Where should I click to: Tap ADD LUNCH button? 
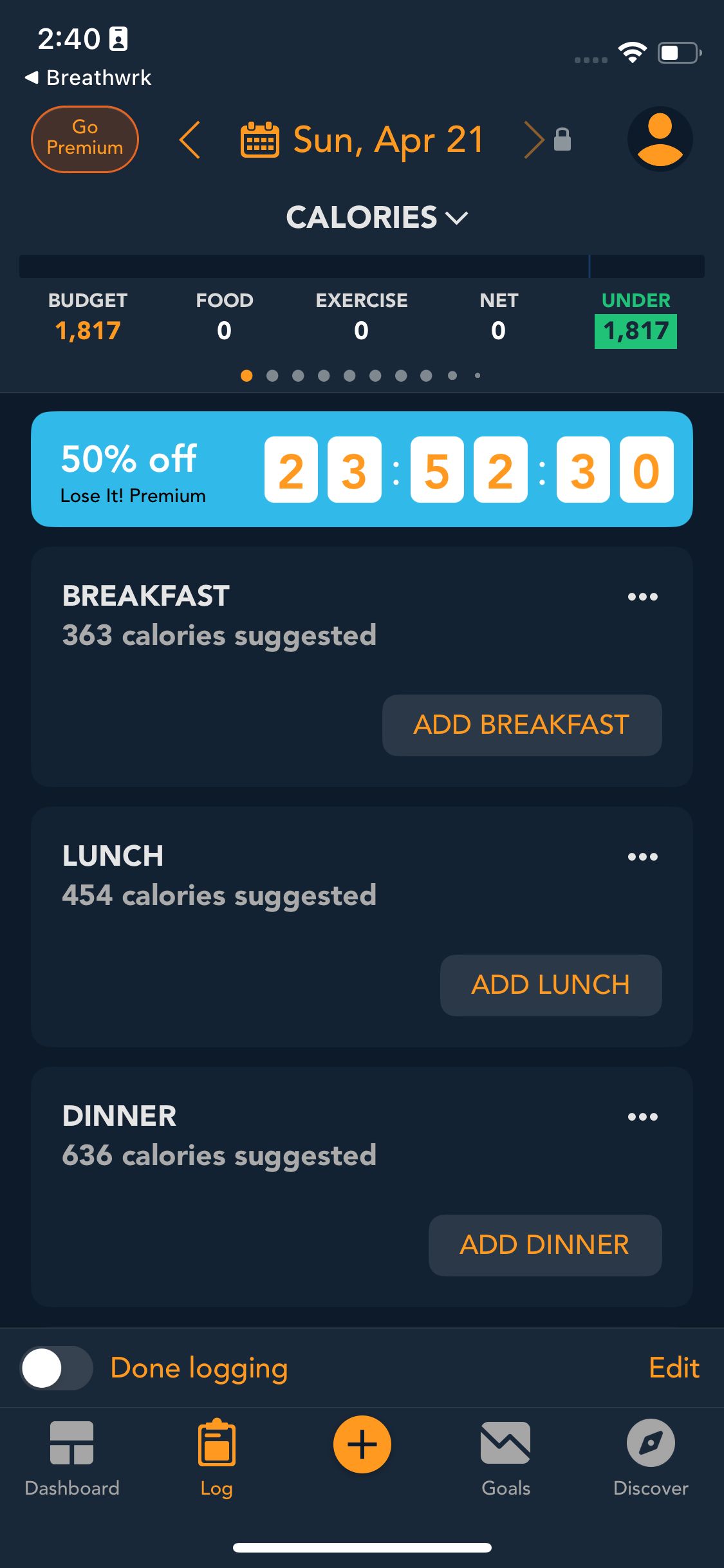[550, 985]
